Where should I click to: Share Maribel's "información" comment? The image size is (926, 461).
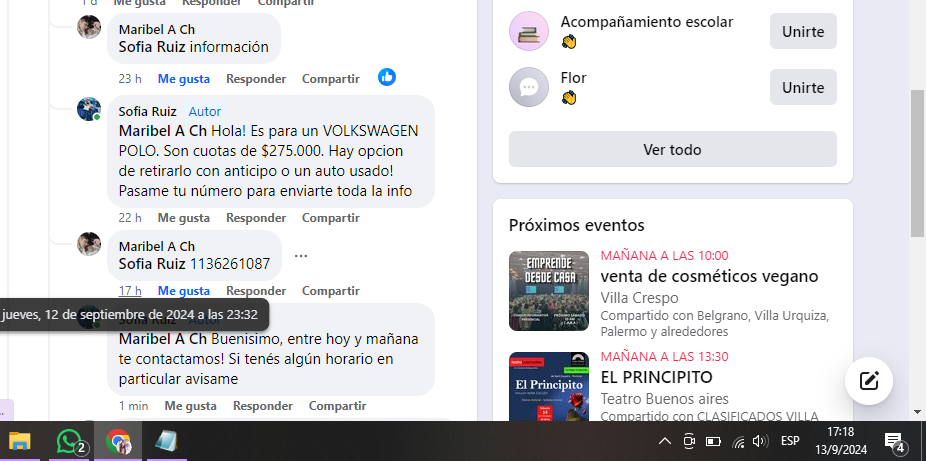click(x=330, y=78)
